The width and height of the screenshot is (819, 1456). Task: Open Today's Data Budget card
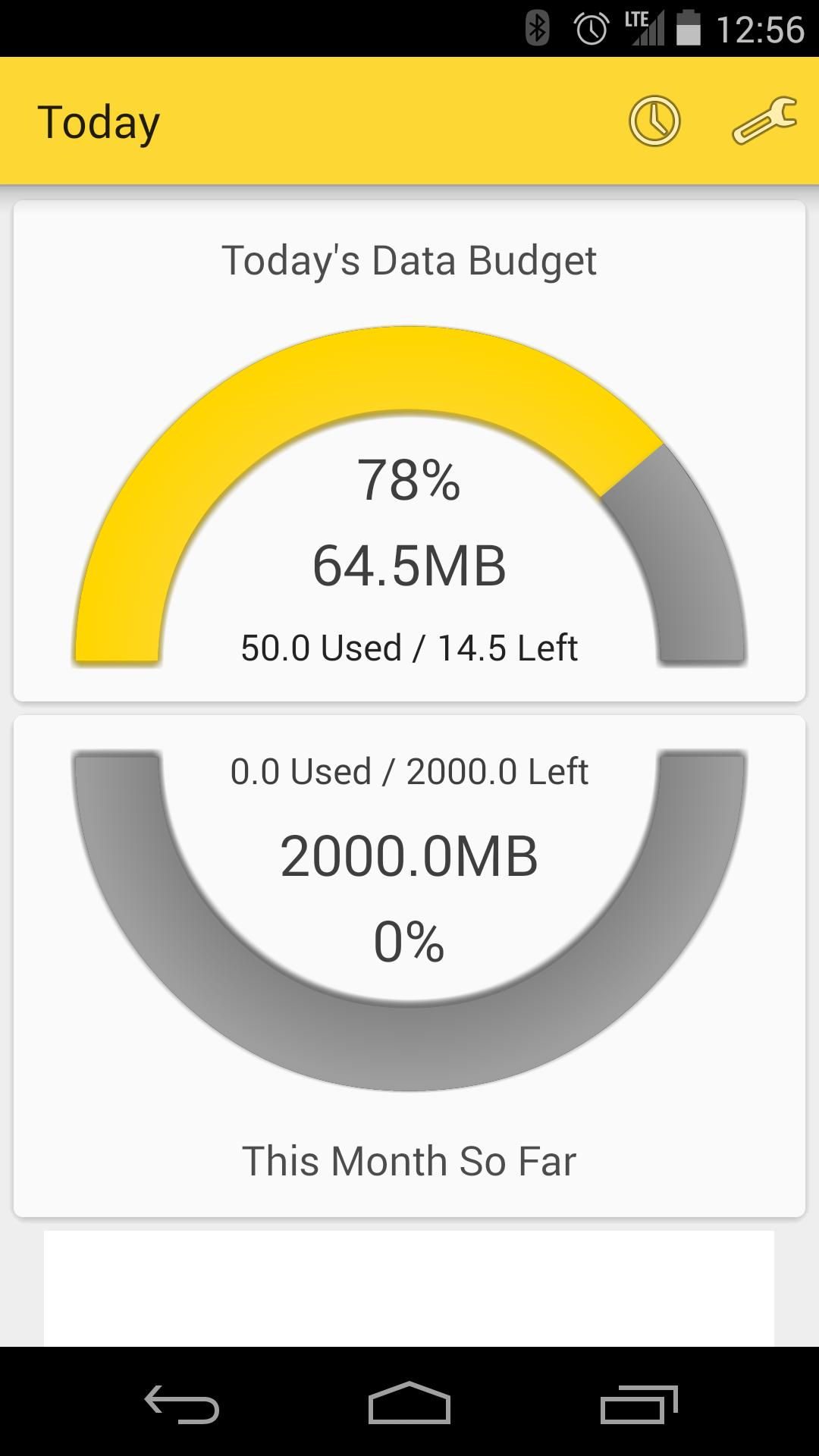click(x=409, y=451)
